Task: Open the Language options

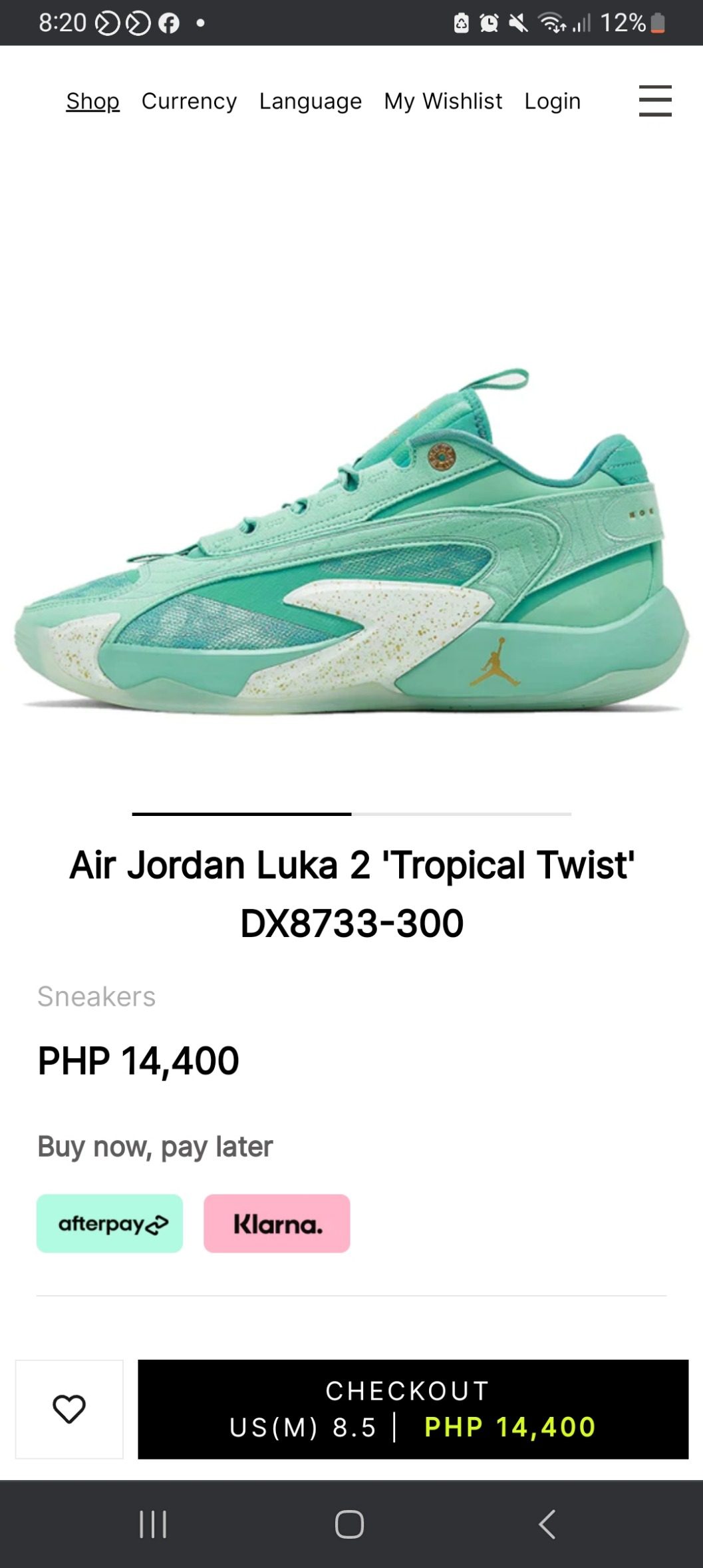Action: pyautogui.click(x=310, y=101)
